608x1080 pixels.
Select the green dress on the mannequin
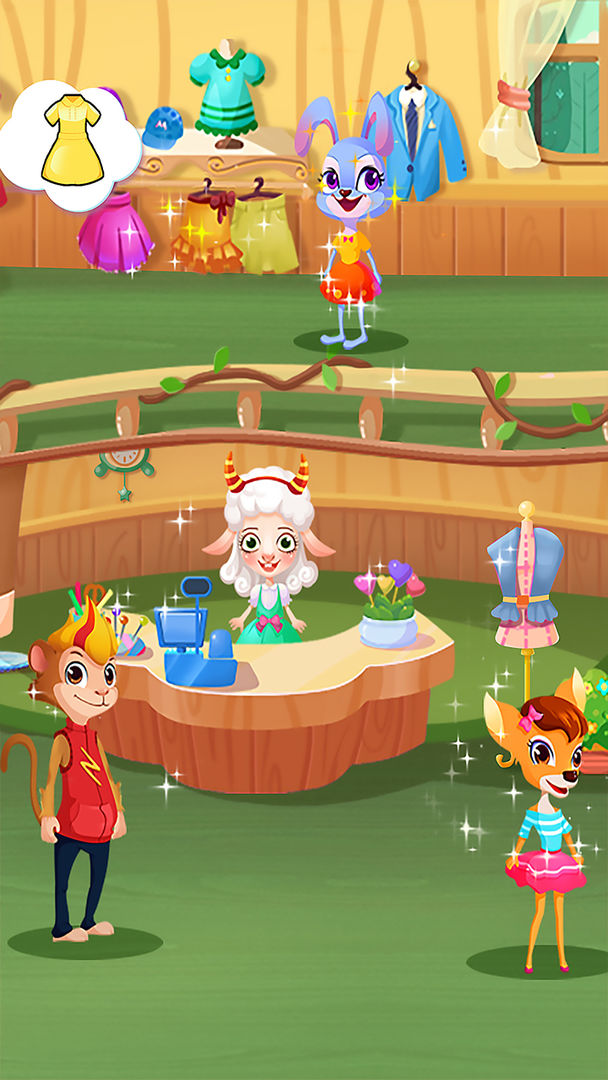(x=227, y=92)
